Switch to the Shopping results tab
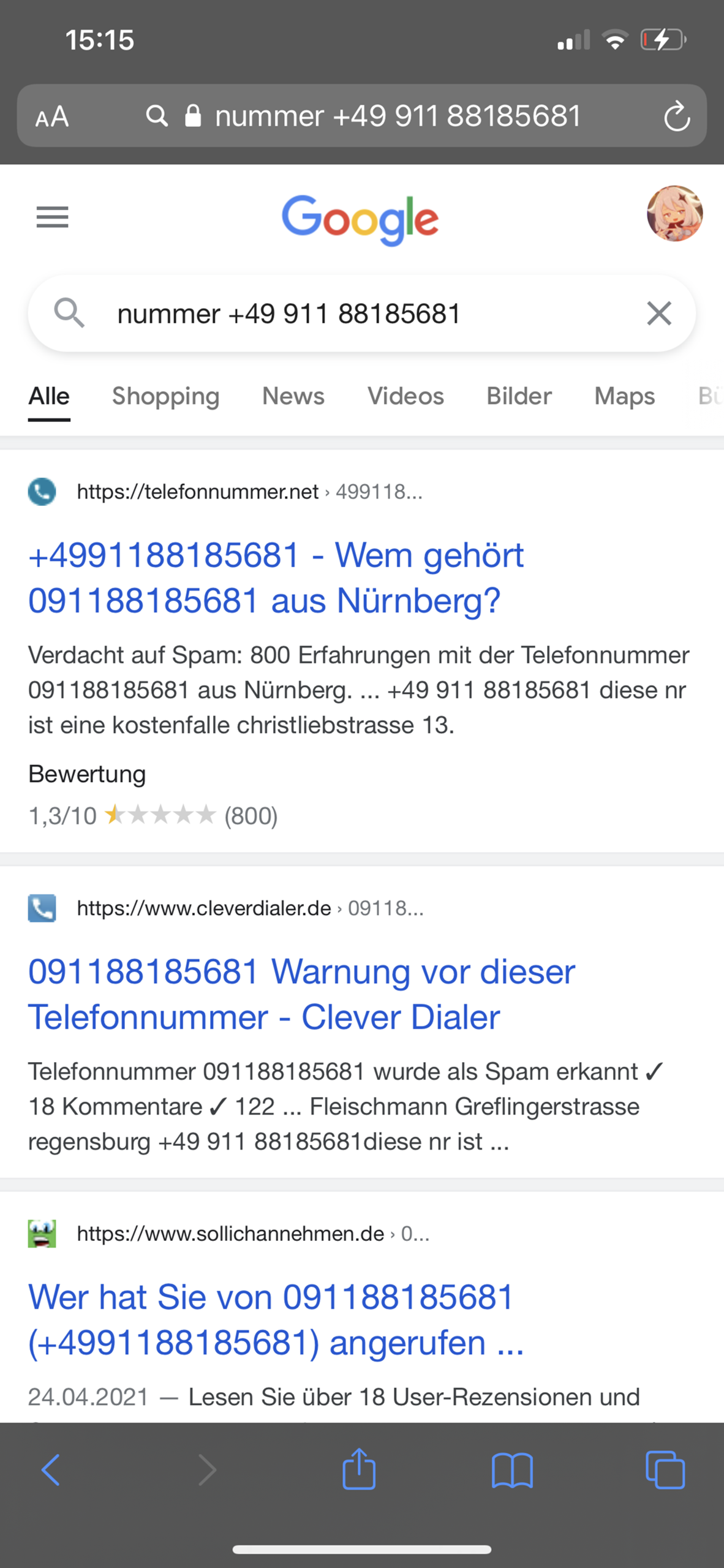 click(x=165, y=396)
